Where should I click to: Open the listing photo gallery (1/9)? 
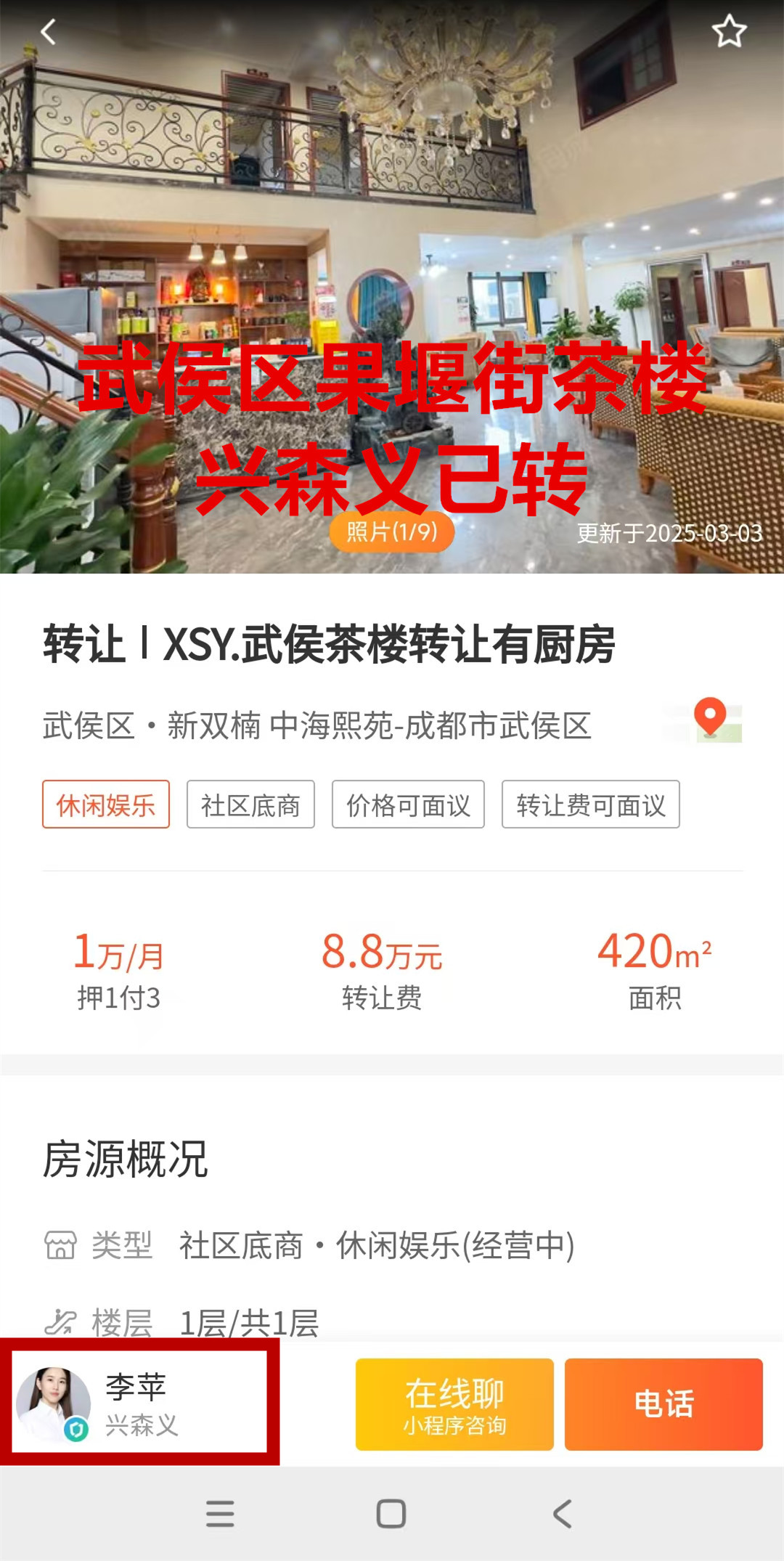tap(392, 532)
